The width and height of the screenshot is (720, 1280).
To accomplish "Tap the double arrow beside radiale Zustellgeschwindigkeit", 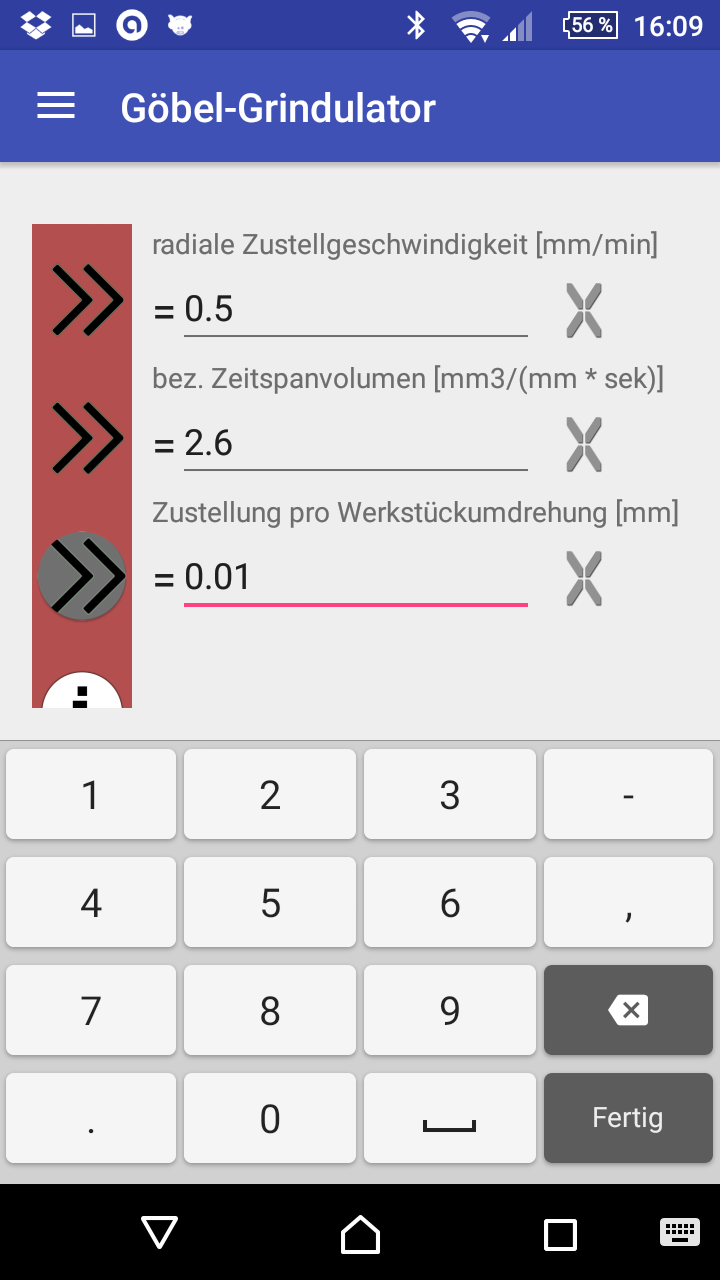I will pyautogui.click(x=86, y=299).
